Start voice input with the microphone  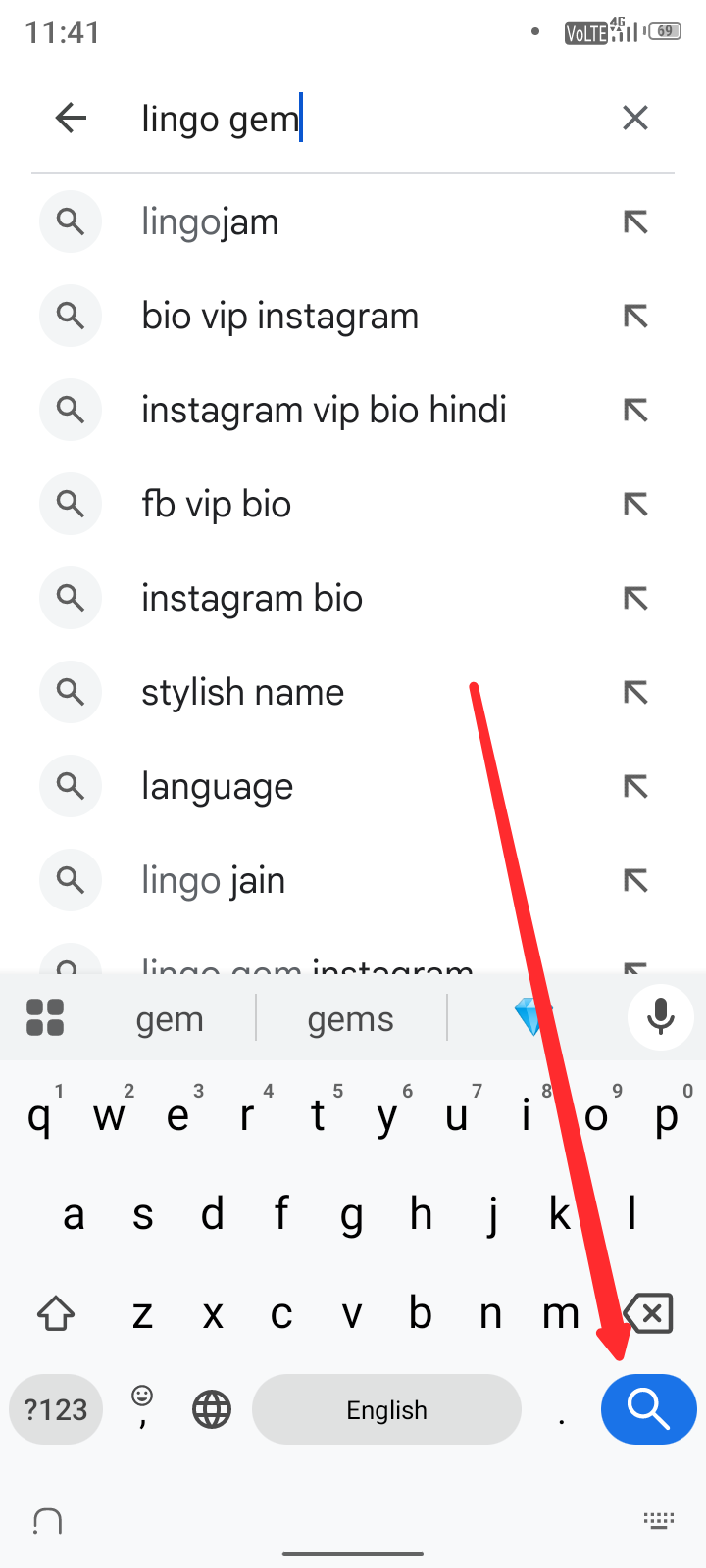[661, 1017]
